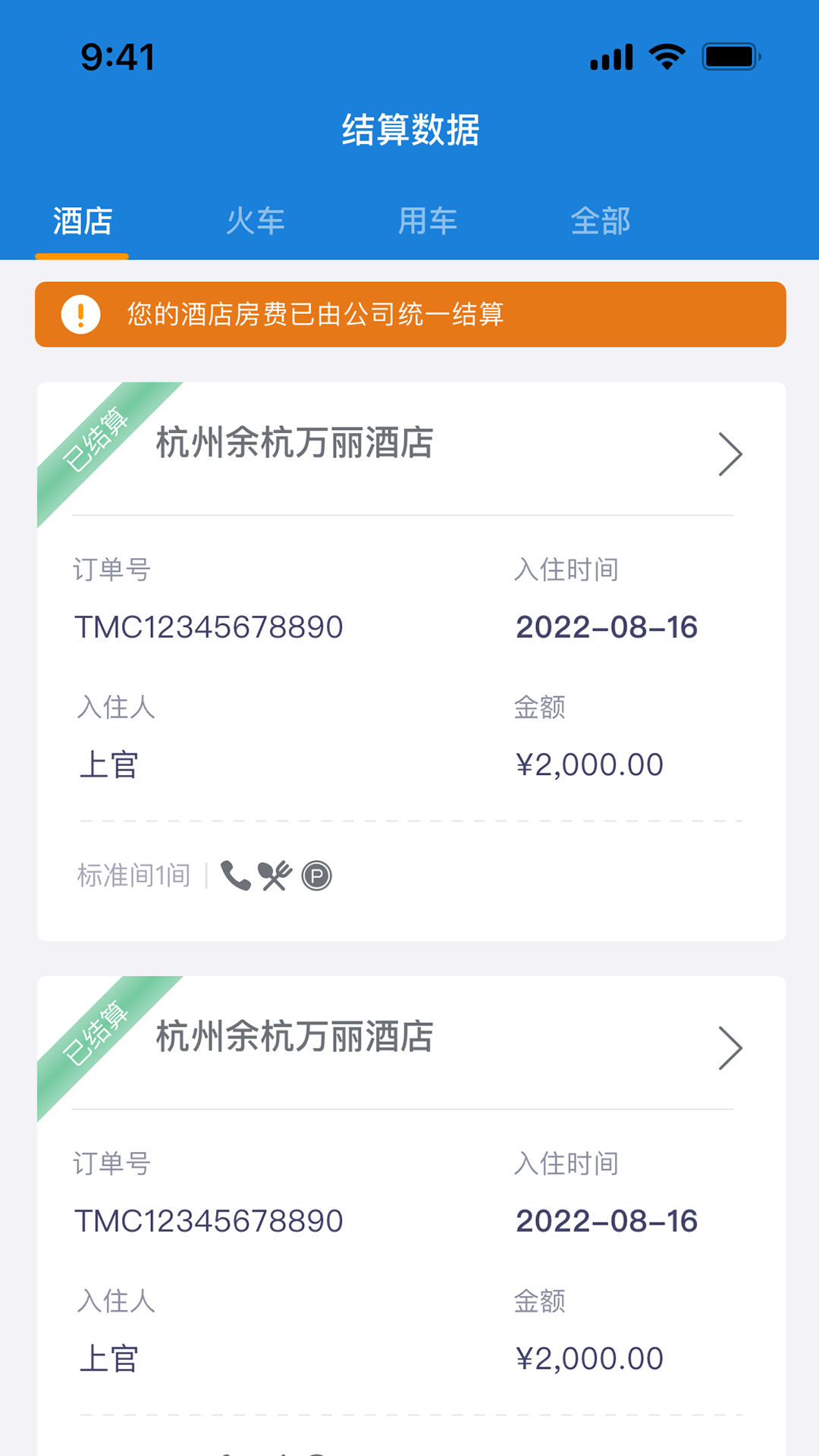
Task: Tap order number TMC12345678890 on first card
Action: point(210,627)
